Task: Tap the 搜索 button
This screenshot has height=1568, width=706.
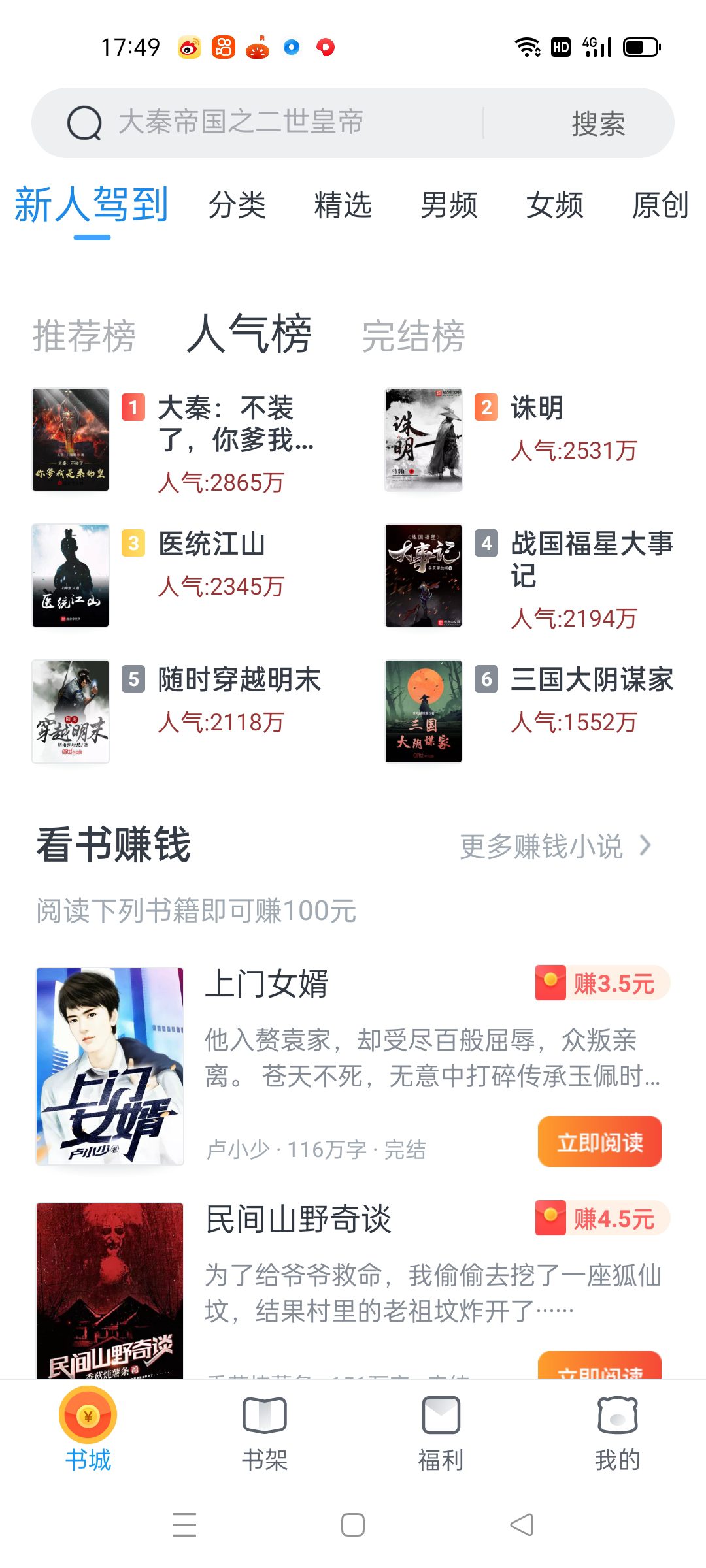Action: [597, 123]
